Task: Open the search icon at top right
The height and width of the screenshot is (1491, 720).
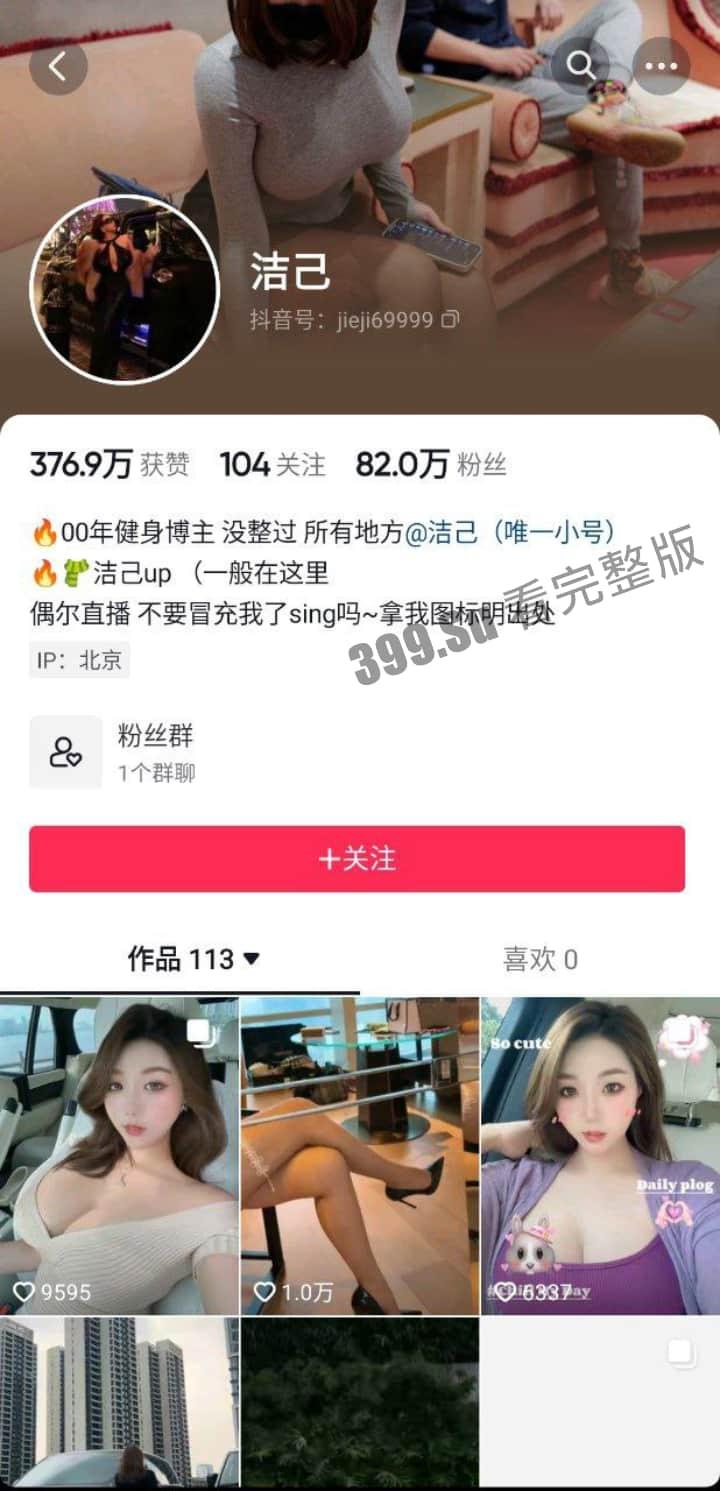Action: [581, 67]
